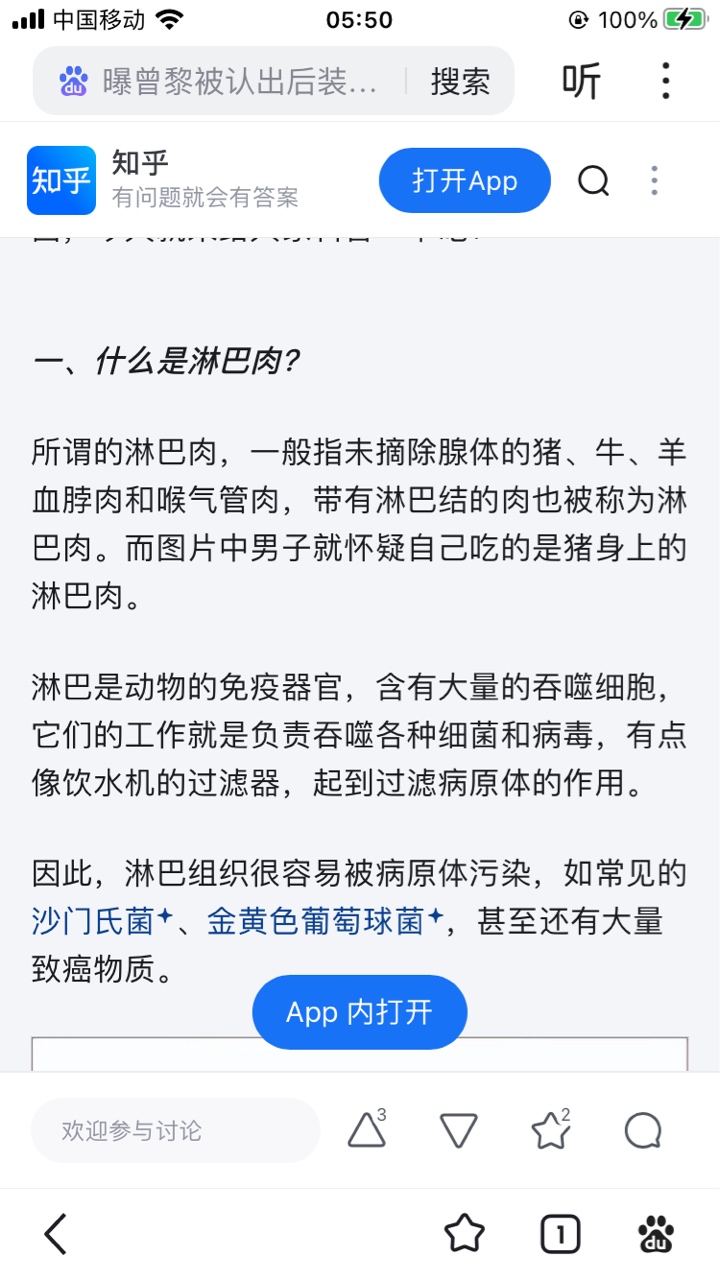Viewport: 720px width, 1280px height.
Task: Open the Zhihu search icon
Action: [x=593, y=181]
